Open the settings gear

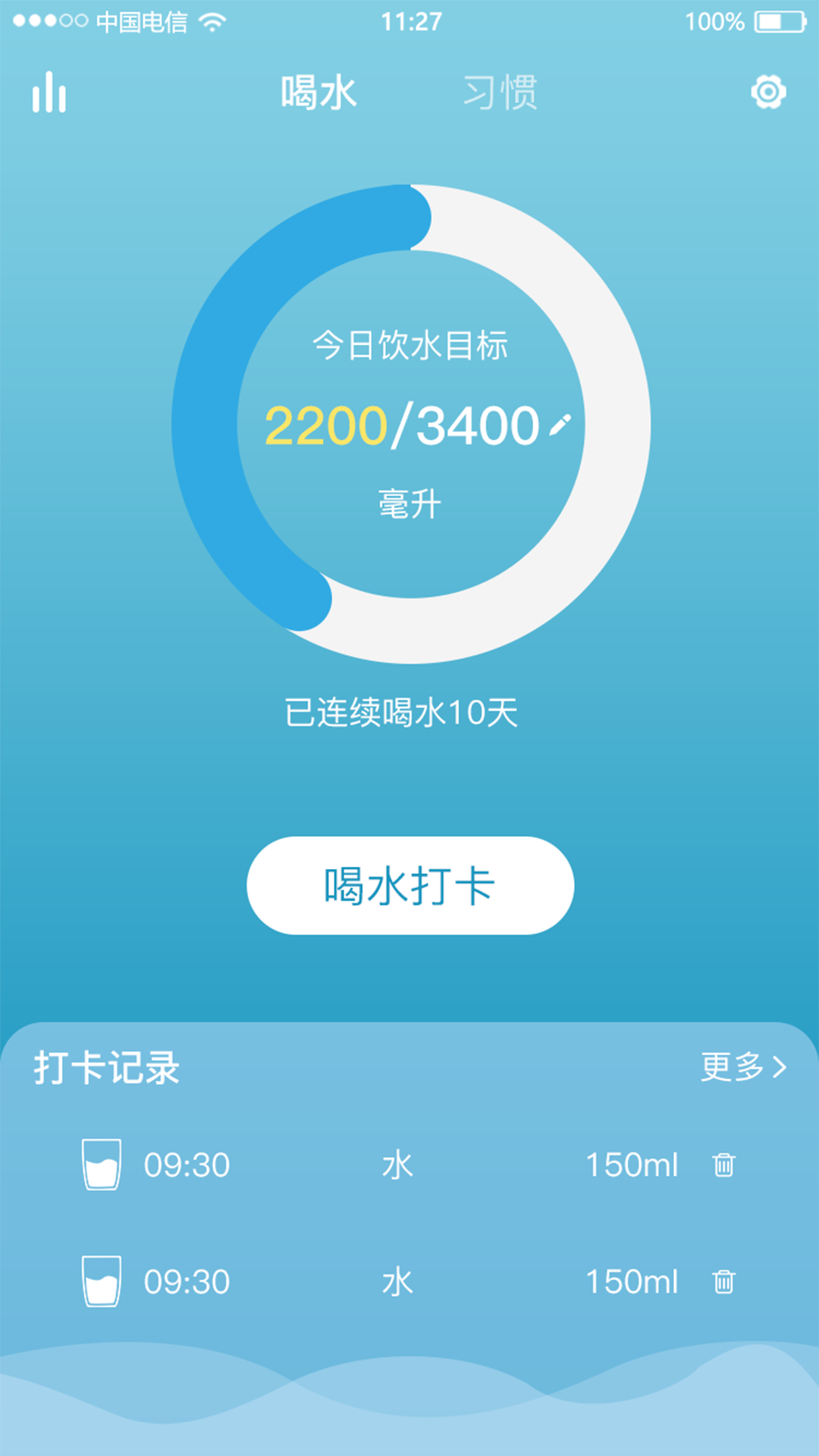pos(769,91)
